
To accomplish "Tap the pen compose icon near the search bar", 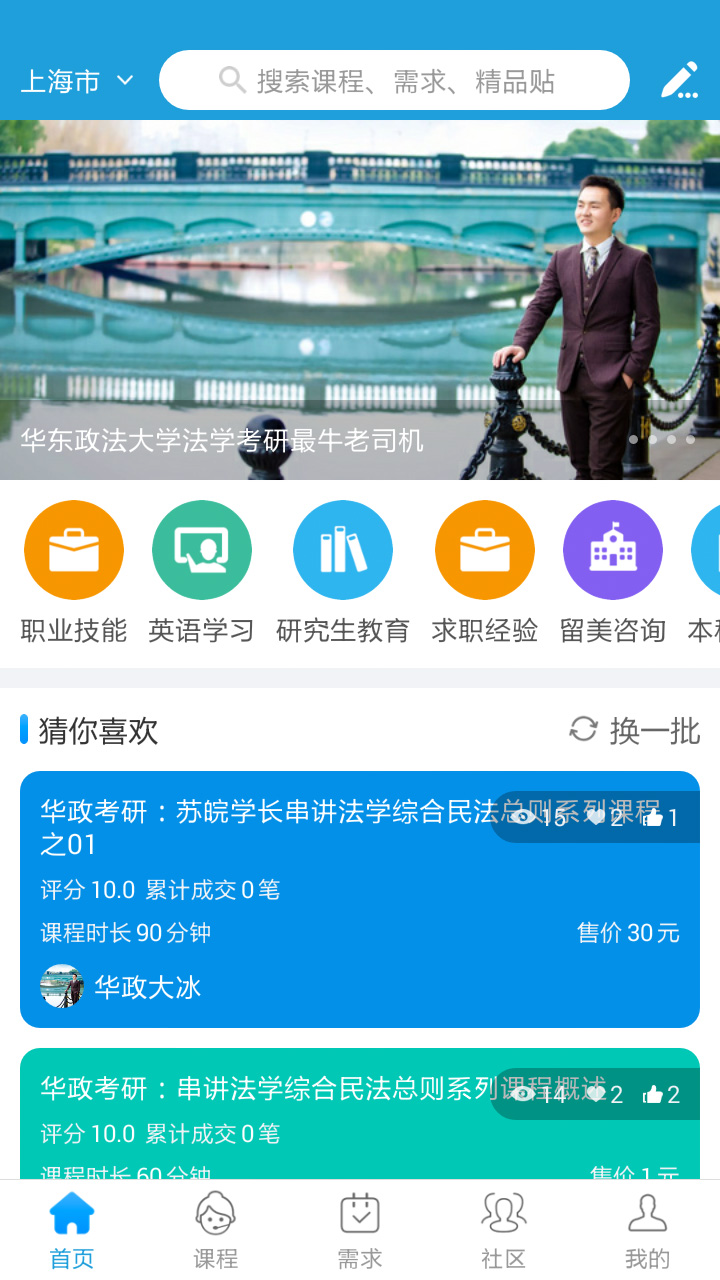I will tap(681, 80).
